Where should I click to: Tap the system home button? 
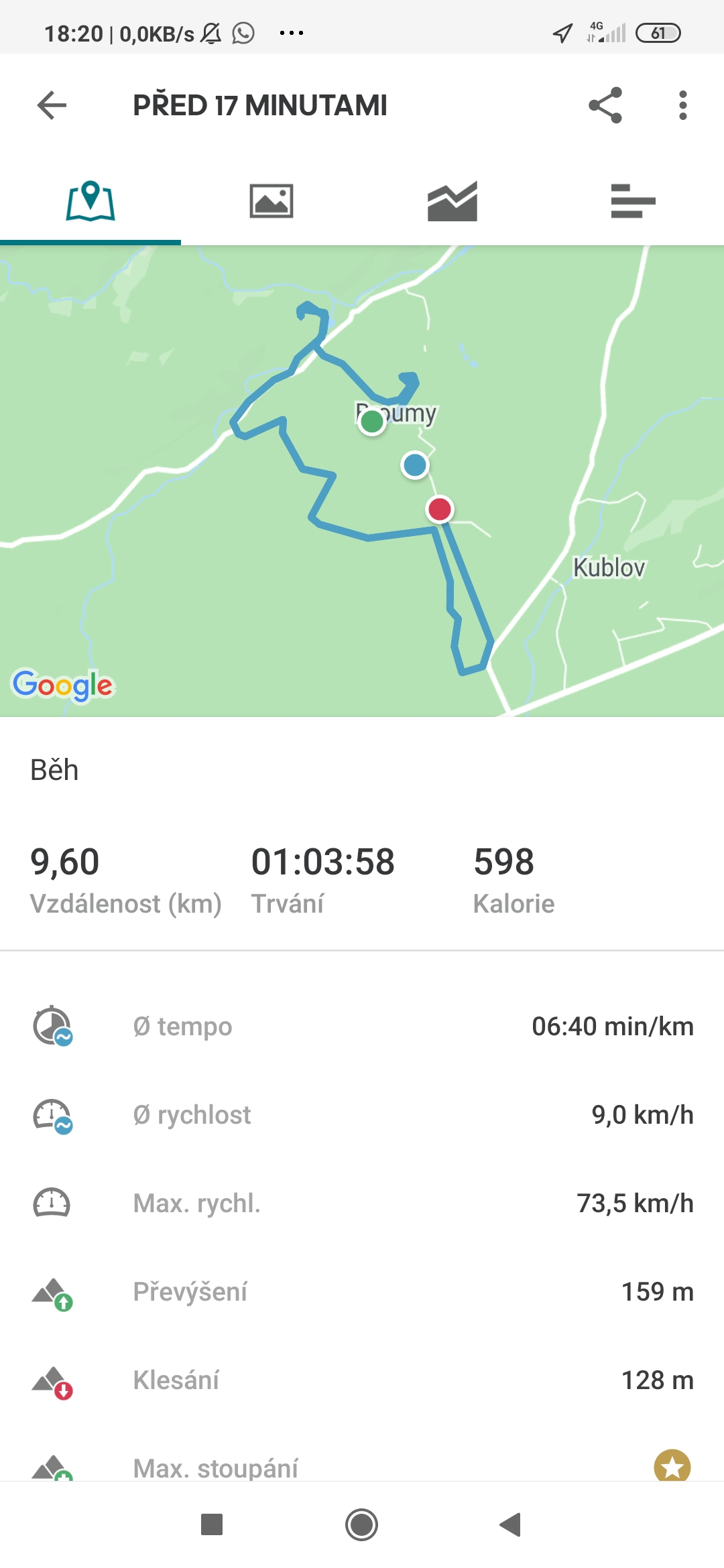[x=361, y=1524]
